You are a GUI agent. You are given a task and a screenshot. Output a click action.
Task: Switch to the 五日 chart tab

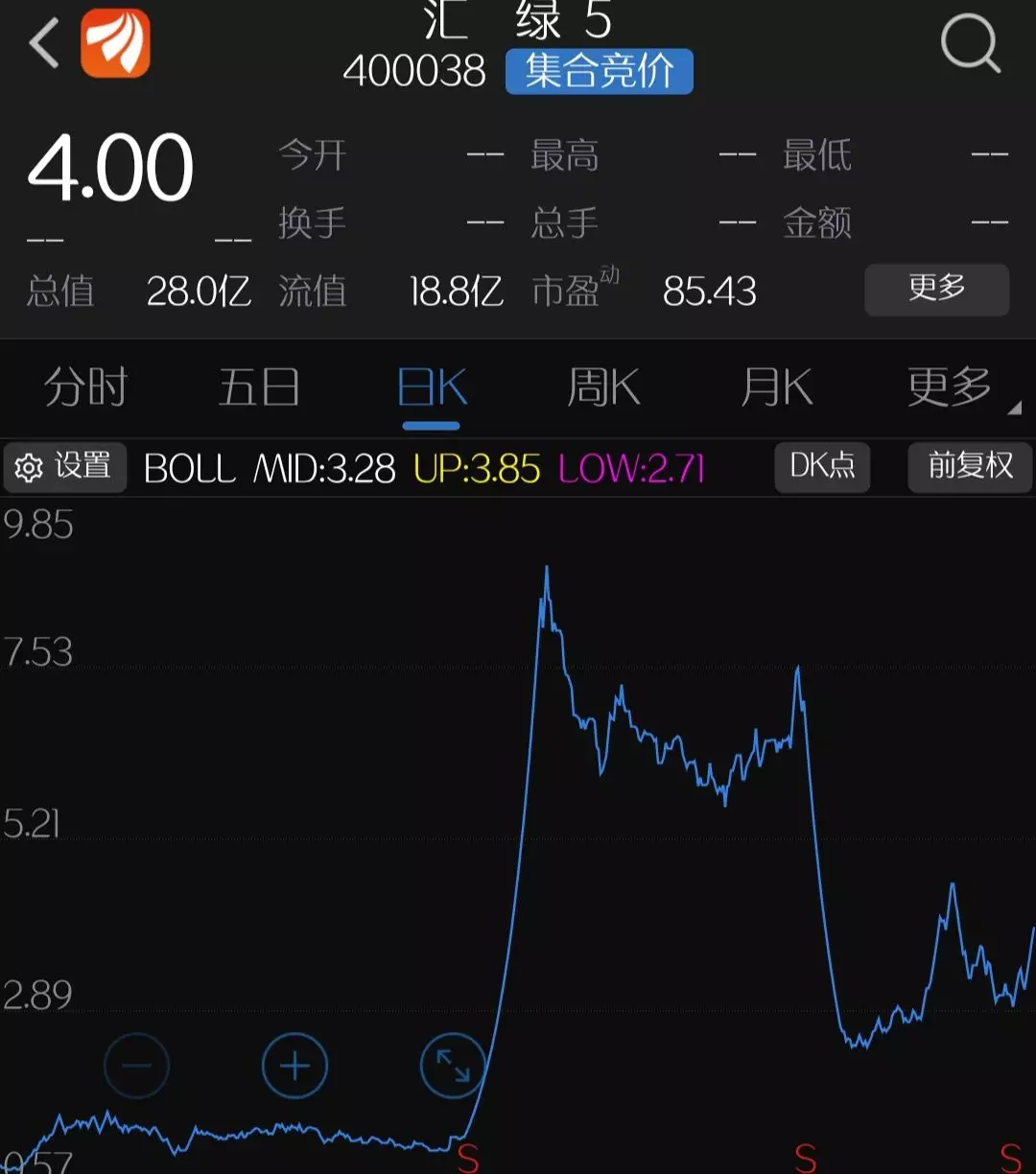(259, 388)
